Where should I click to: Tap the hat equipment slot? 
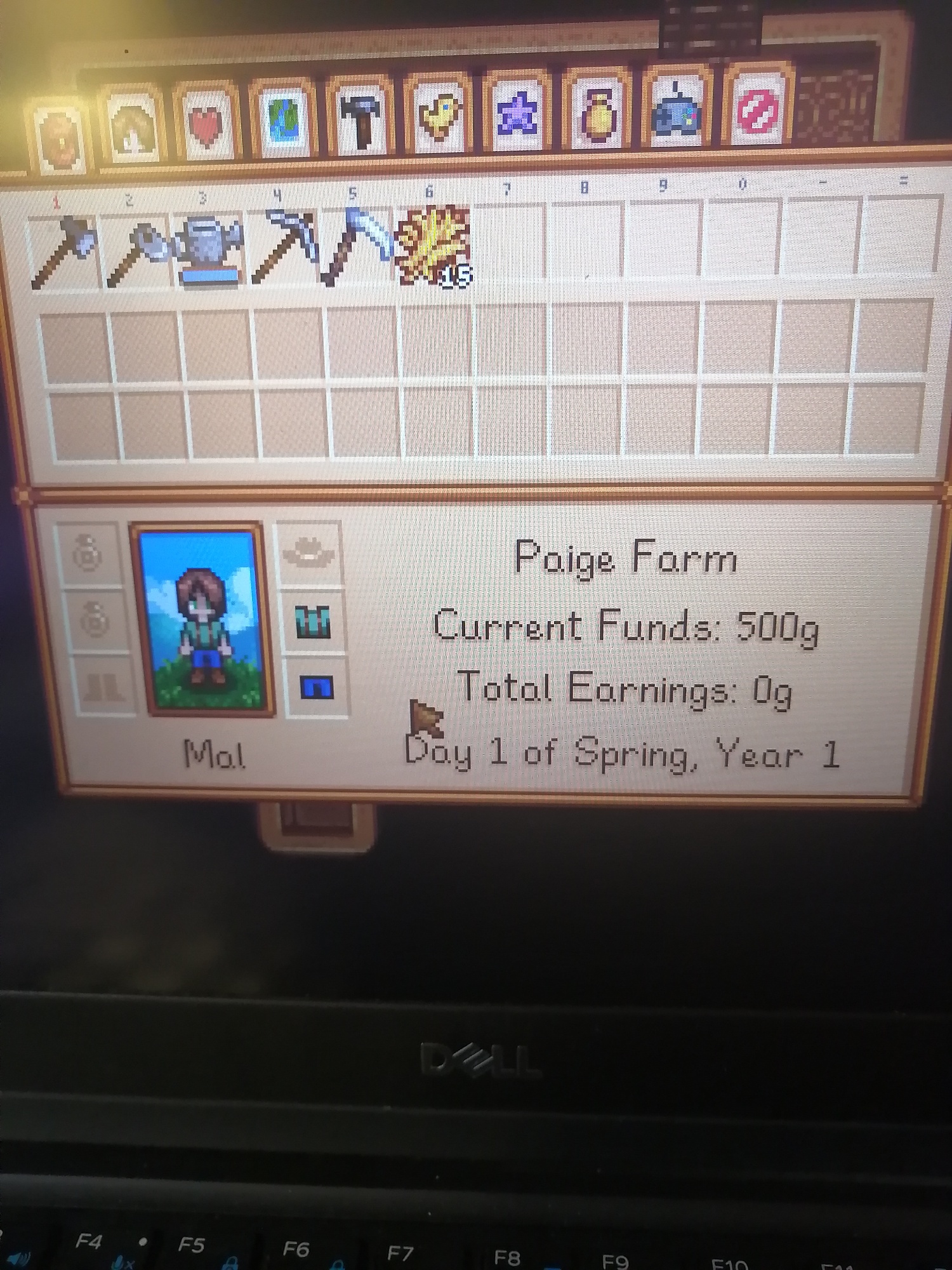309,552
